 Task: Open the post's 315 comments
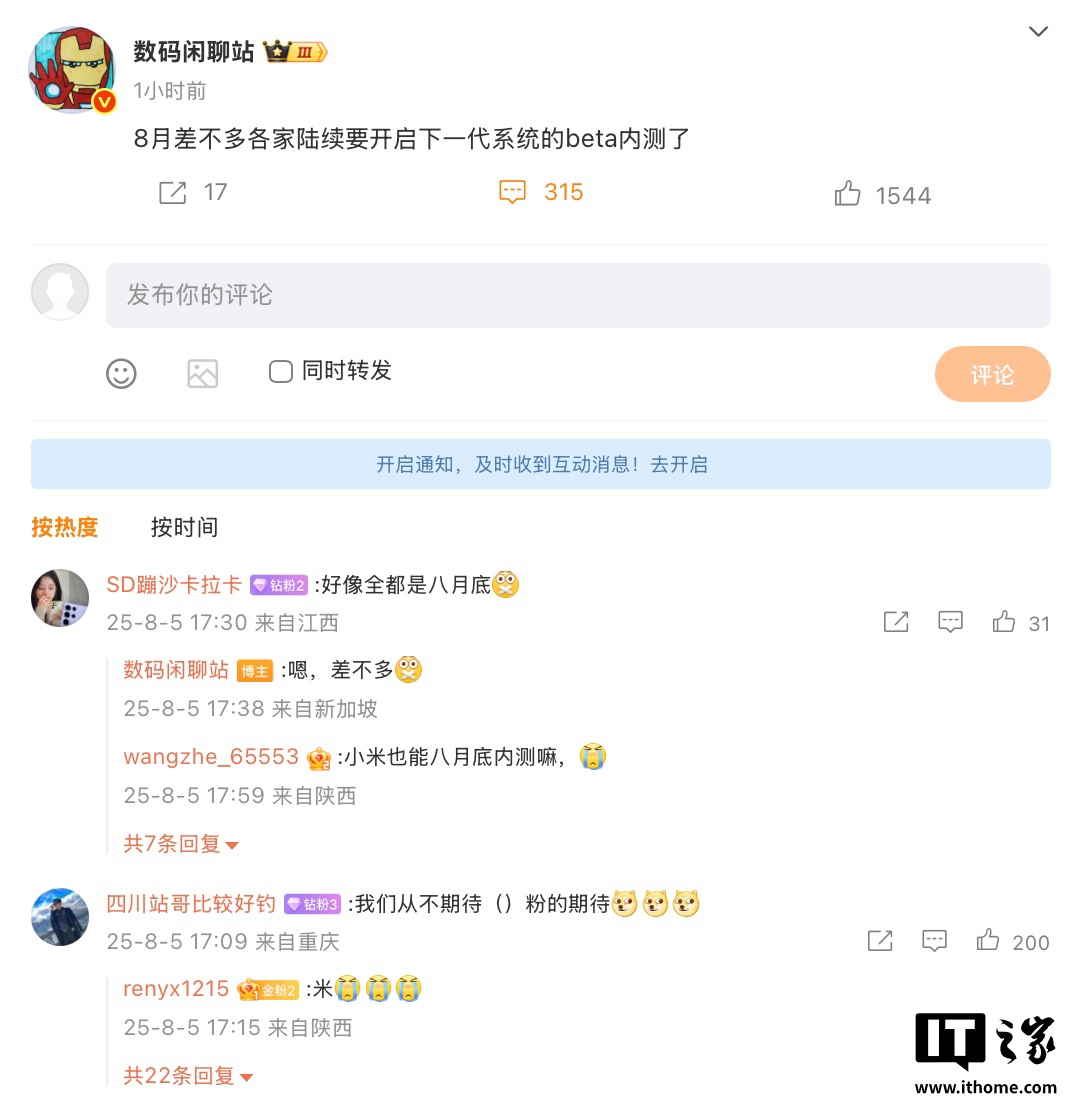click(541, 192)
